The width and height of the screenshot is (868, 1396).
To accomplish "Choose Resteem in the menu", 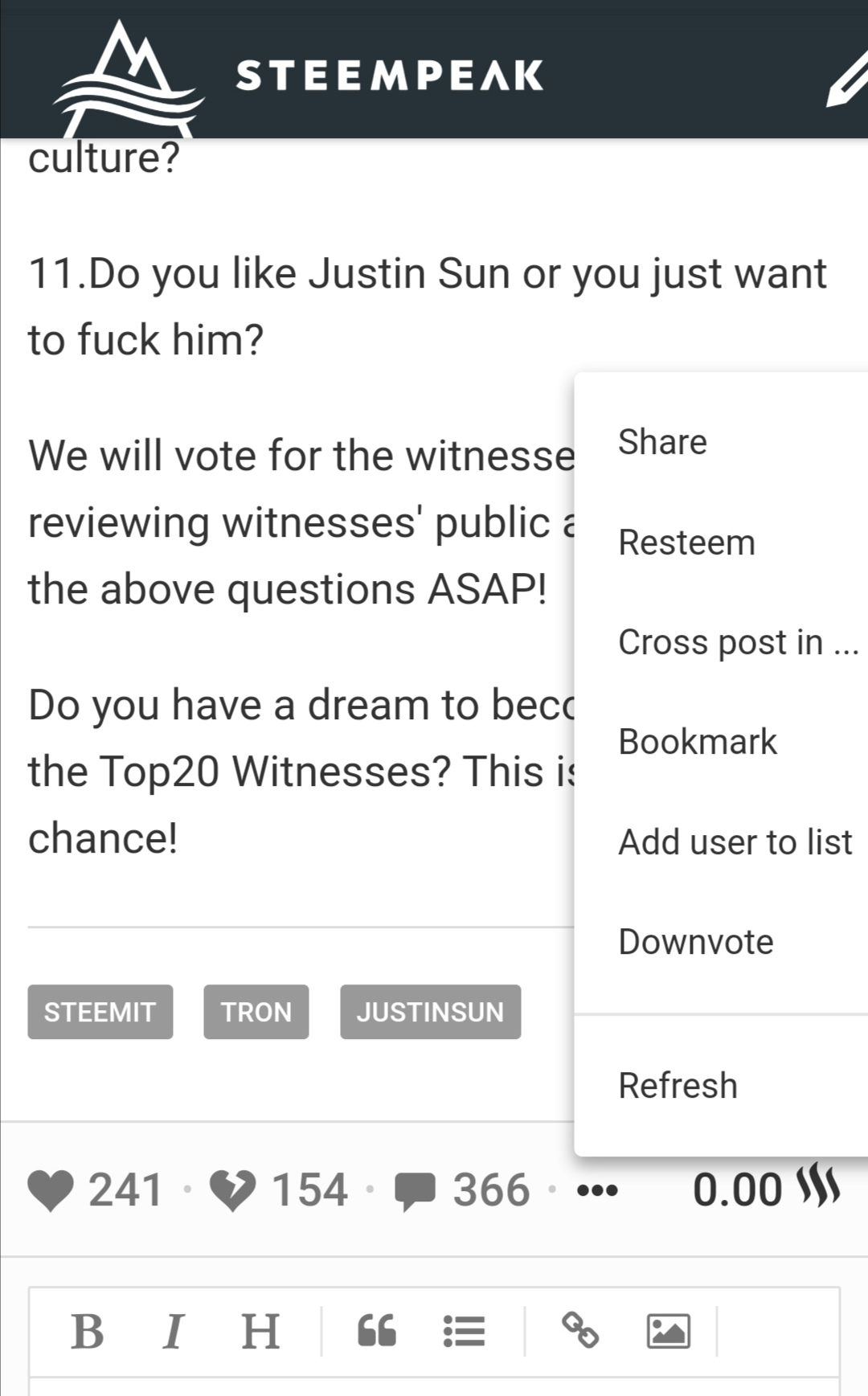I will pyautogui.click(x=686, y=542).
